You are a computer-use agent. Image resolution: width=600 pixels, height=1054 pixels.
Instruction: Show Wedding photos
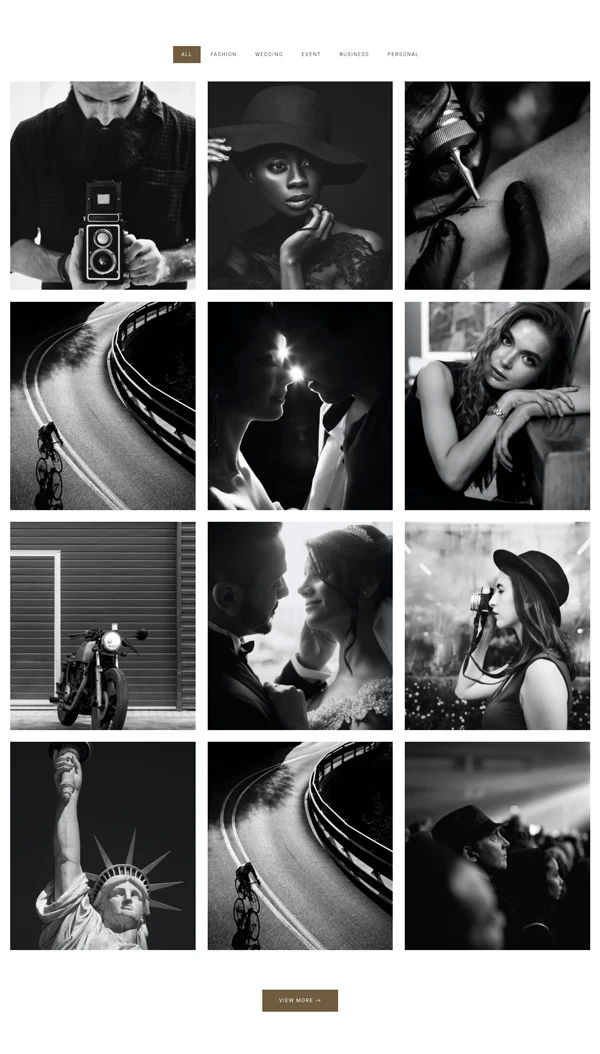click(269, 54)
